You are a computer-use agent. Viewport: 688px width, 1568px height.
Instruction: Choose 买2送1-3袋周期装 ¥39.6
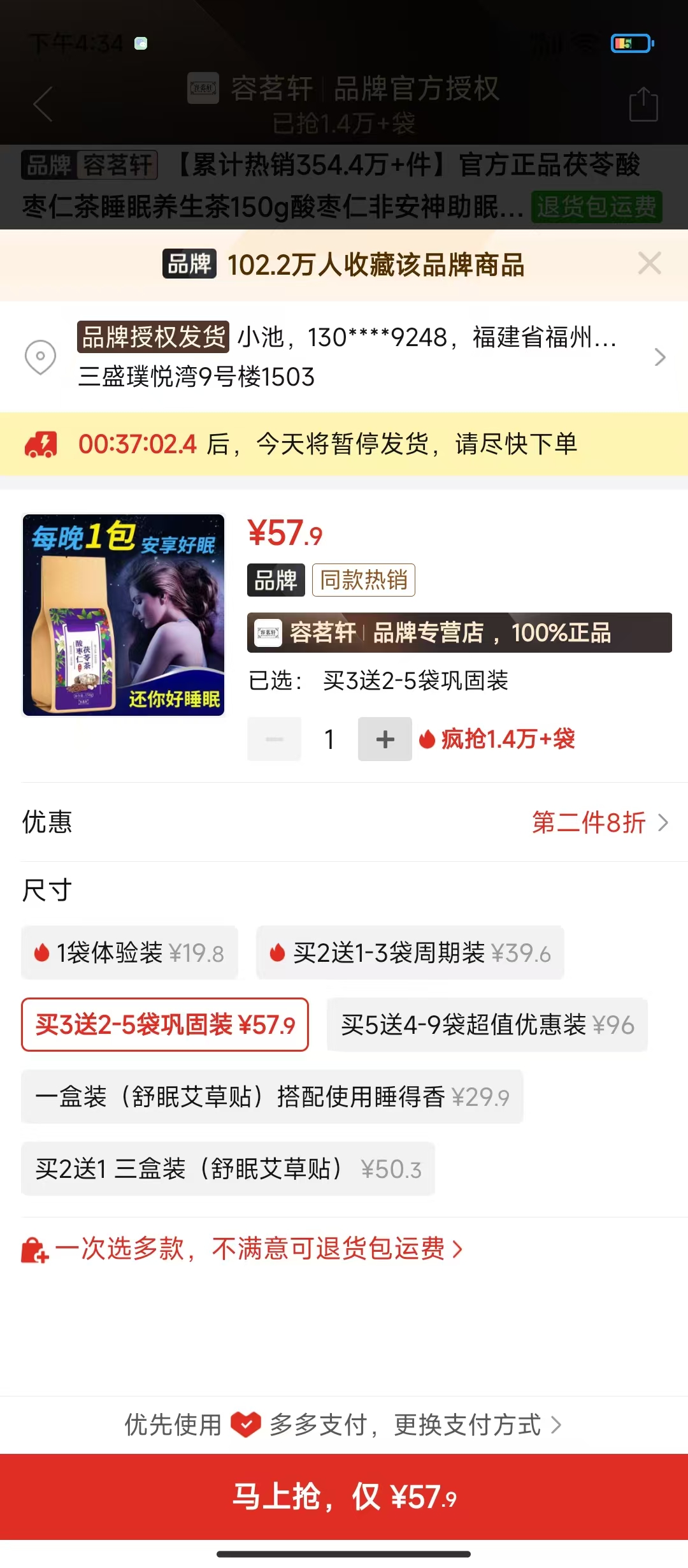click(x=410, y=953)
